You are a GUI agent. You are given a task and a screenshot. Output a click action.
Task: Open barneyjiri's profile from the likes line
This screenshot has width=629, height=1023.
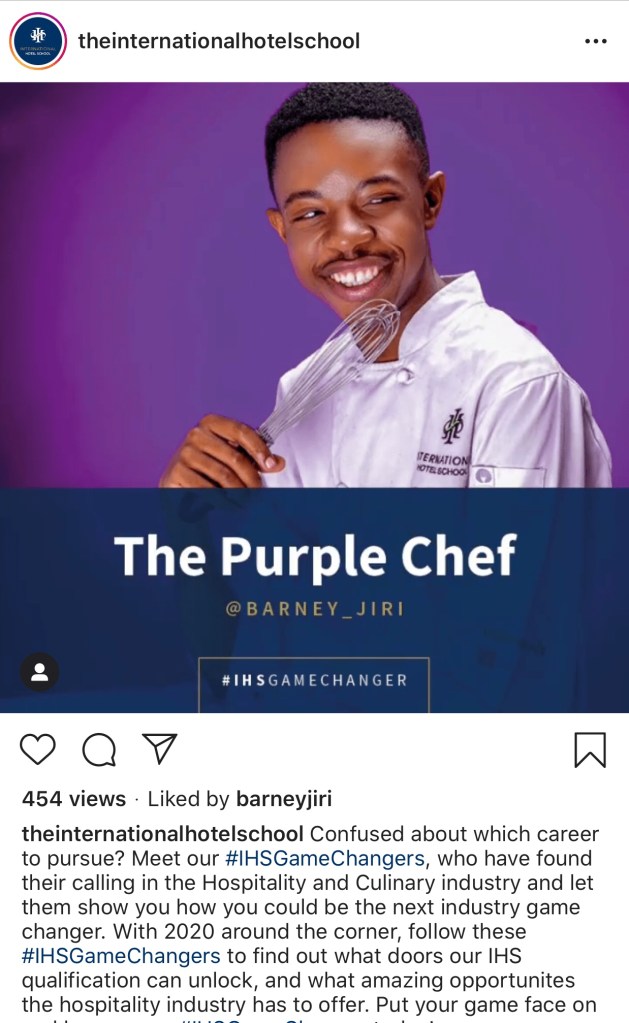pyautogui.click(x=284, y=799)
